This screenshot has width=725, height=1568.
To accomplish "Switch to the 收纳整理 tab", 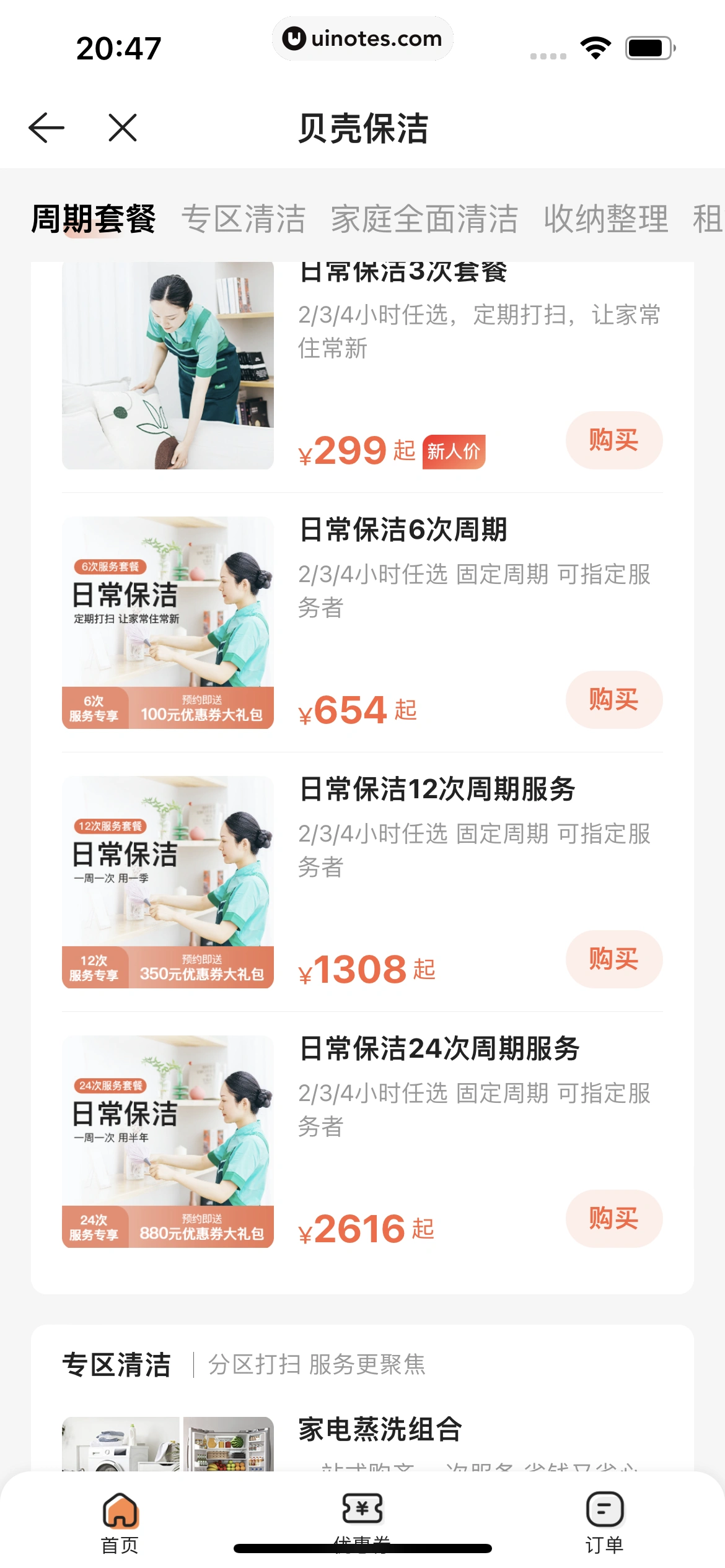I will 606,219.
